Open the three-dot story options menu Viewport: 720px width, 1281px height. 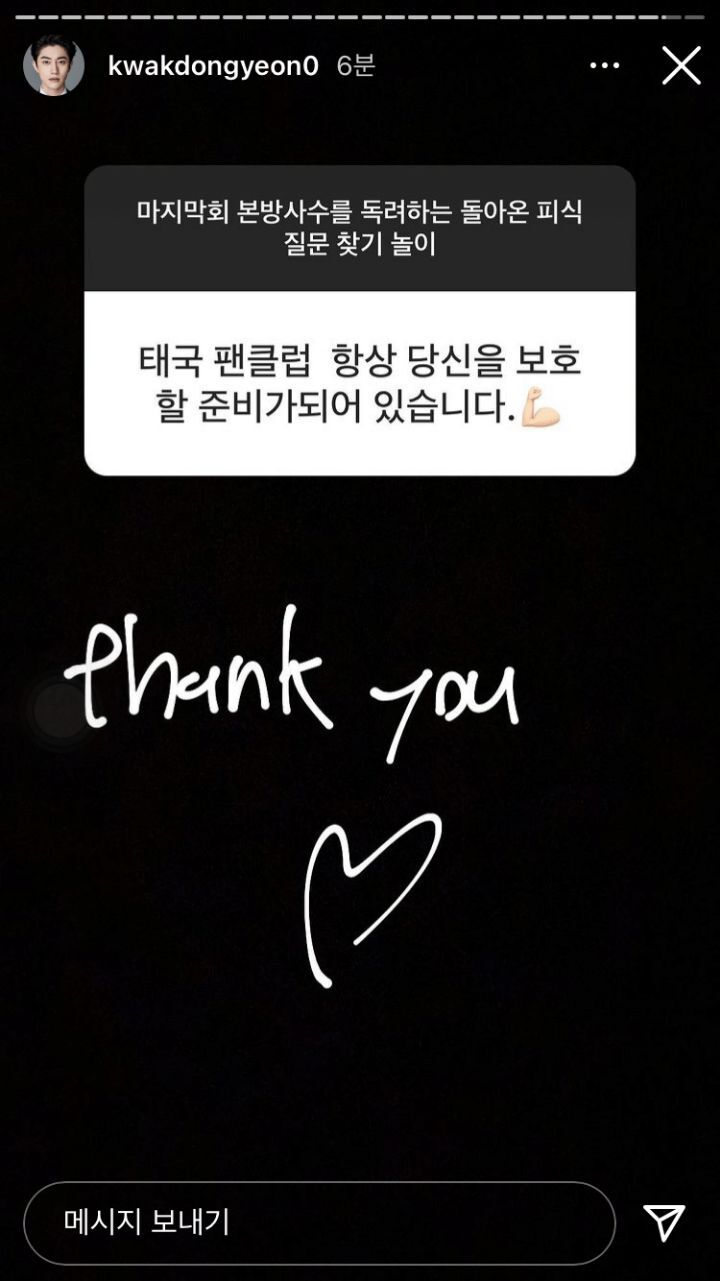[x=604, y=66]
